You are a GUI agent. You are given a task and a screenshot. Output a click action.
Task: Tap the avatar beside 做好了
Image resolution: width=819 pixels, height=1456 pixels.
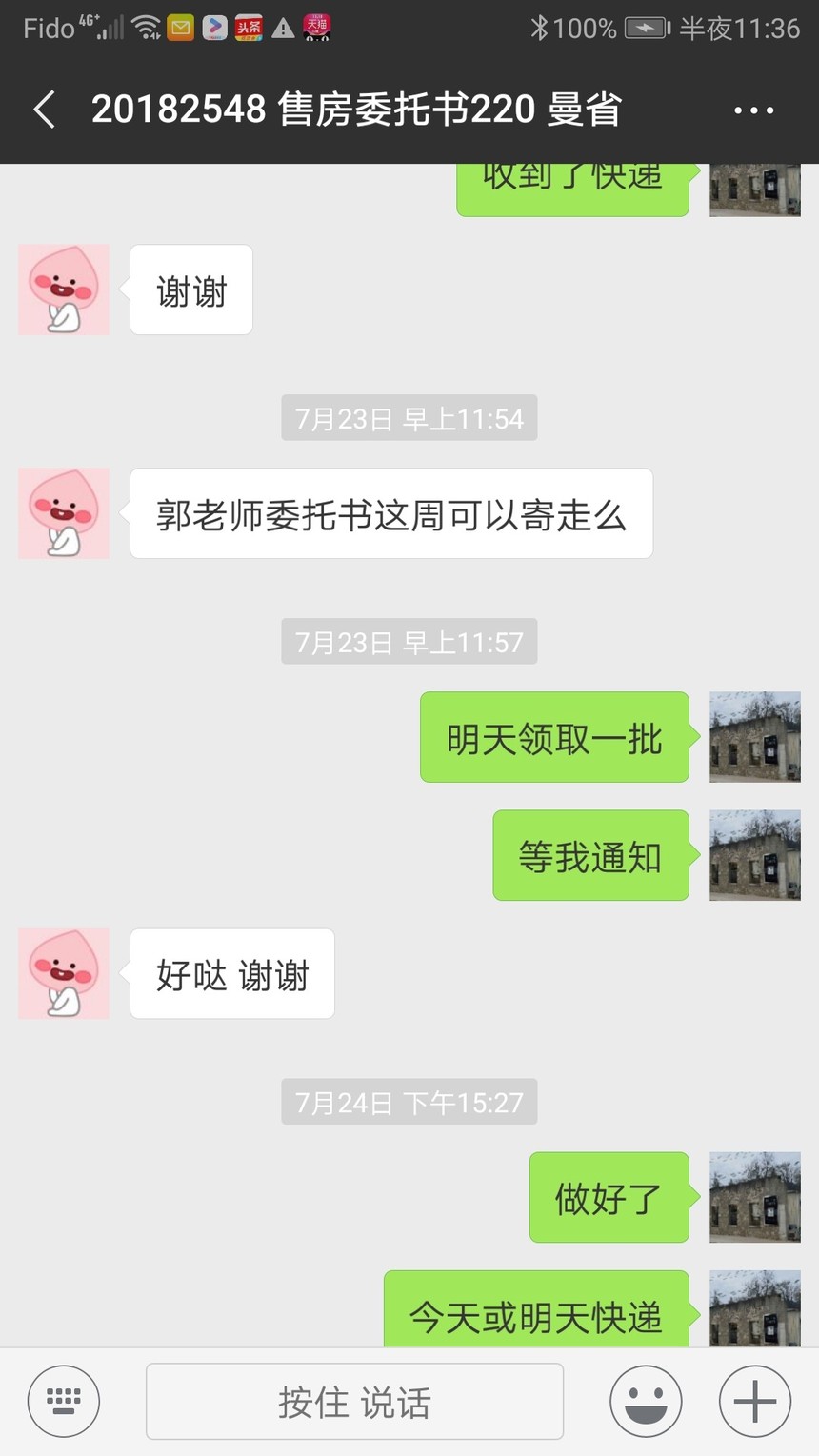[754, 1197]
